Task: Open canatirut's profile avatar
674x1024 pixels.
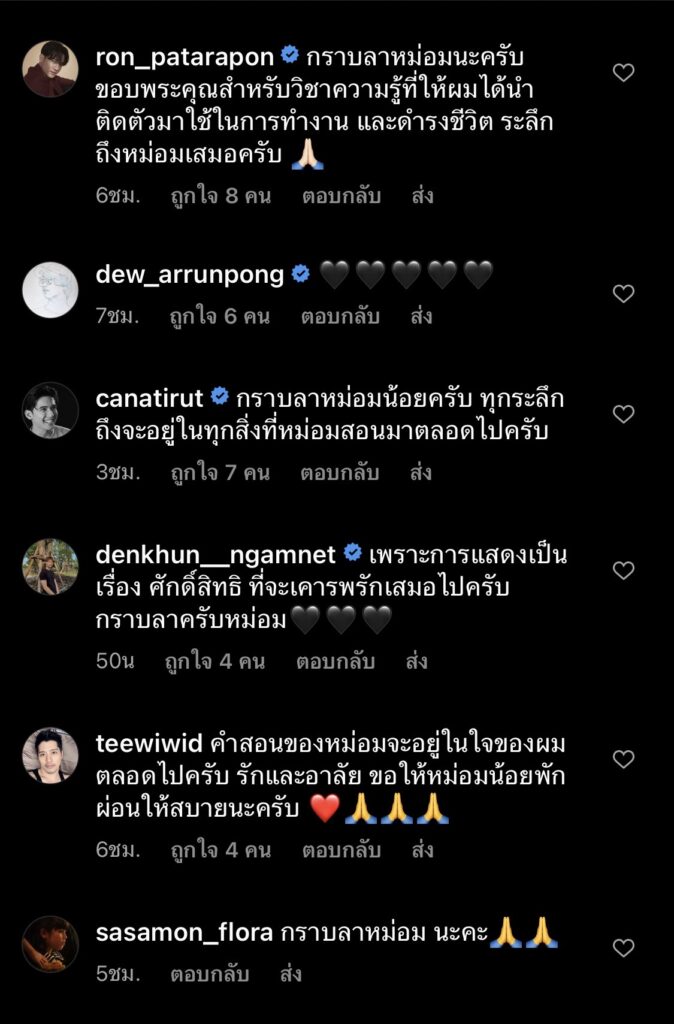Action: (x=50, y=410)
